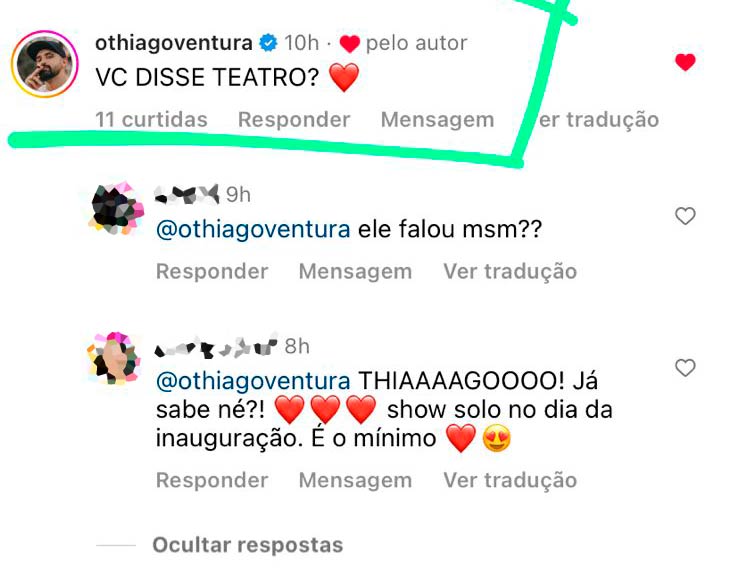Collapse the thread with Ocultar respostas
Viewport: 730px width, 576px height.
247,546
